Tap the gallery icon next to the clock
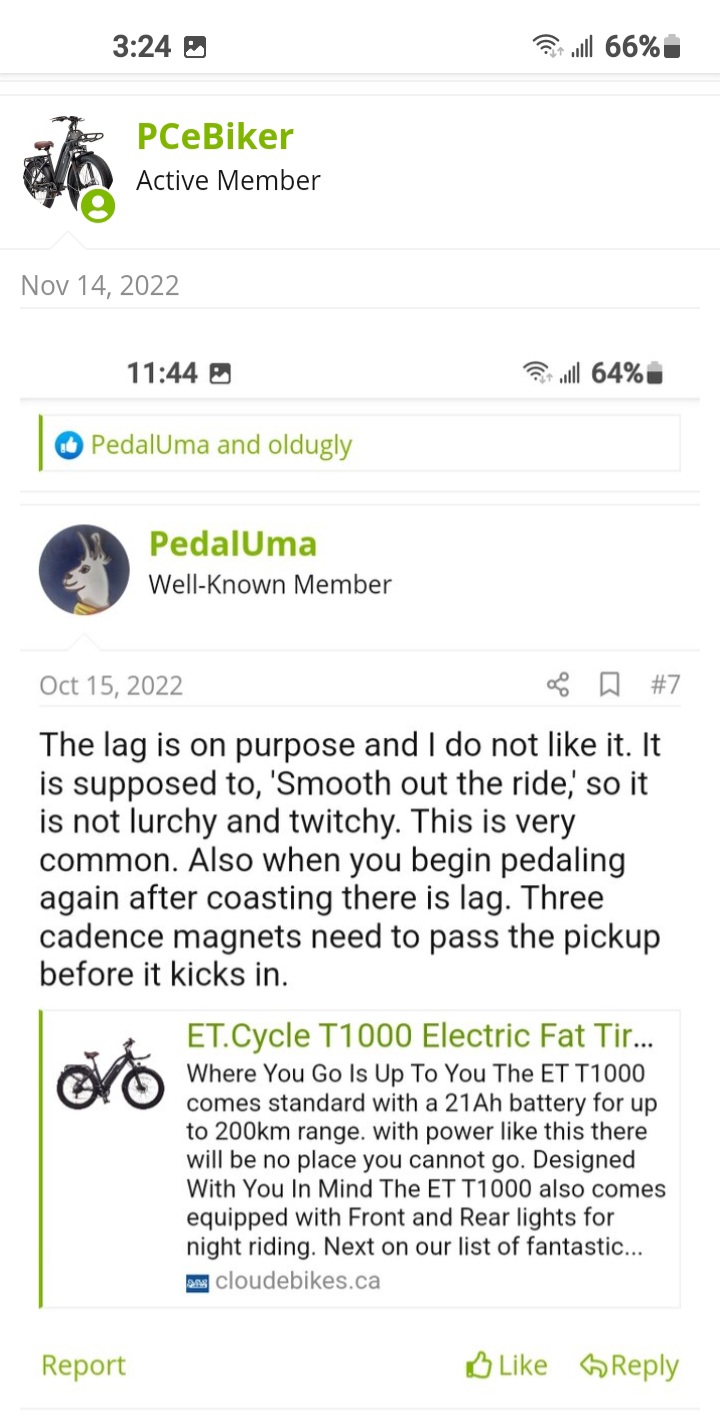 click(x=196, y=44)
